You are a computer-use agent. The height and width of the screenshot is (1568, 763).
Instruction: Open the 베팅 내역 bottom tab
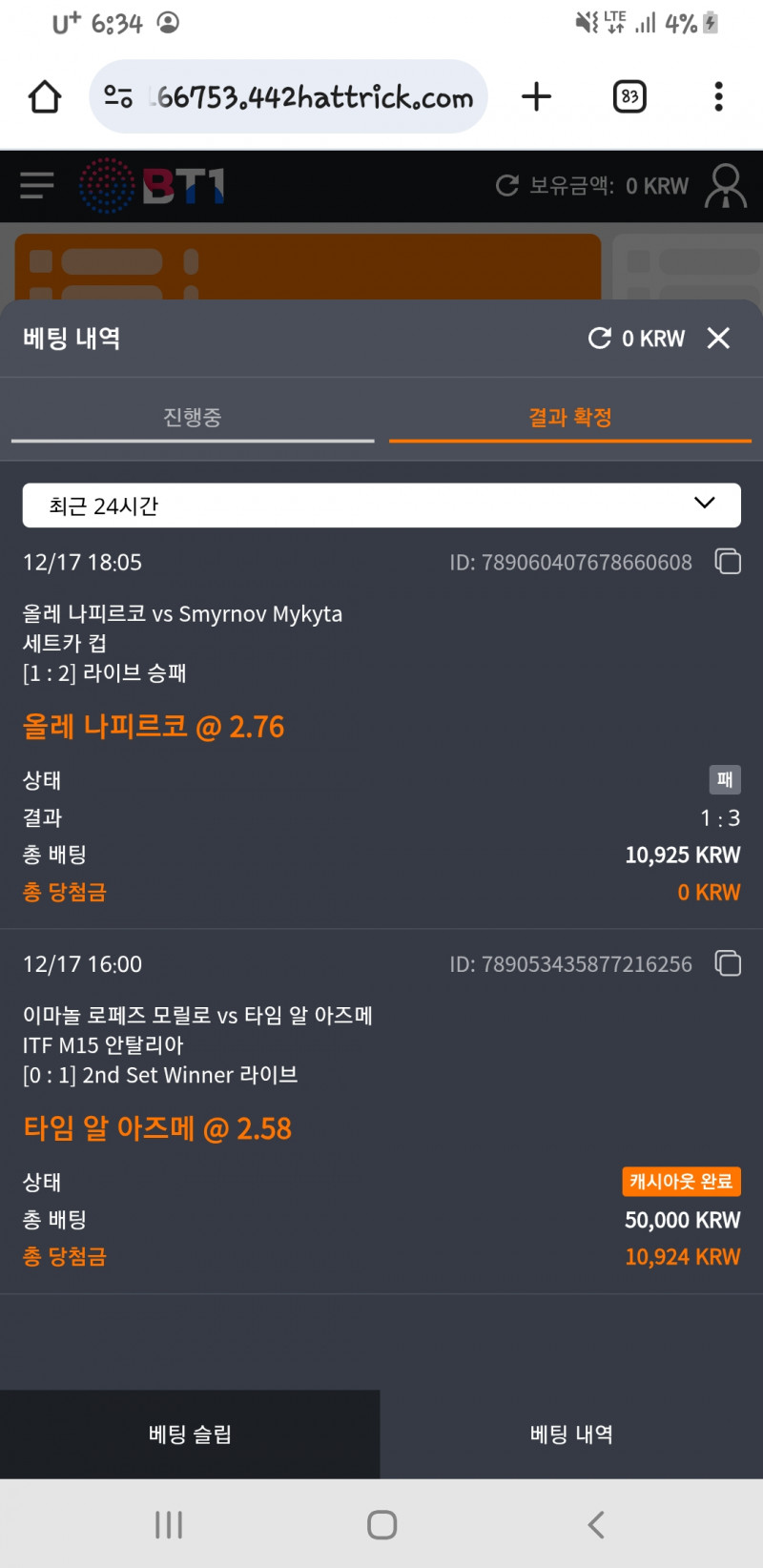click(x=571, y=1434)
